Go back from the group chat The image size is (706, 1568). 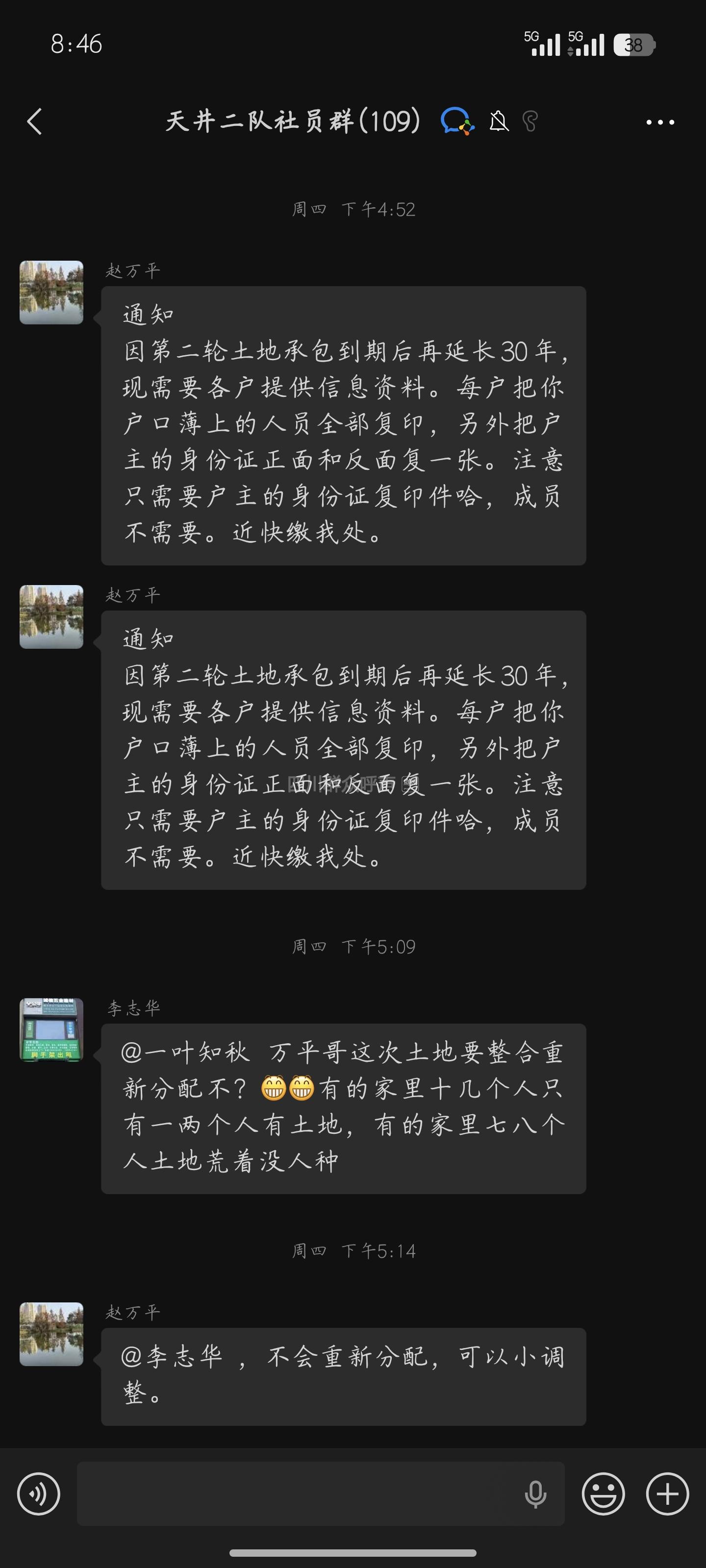click(x=35, y=122)
